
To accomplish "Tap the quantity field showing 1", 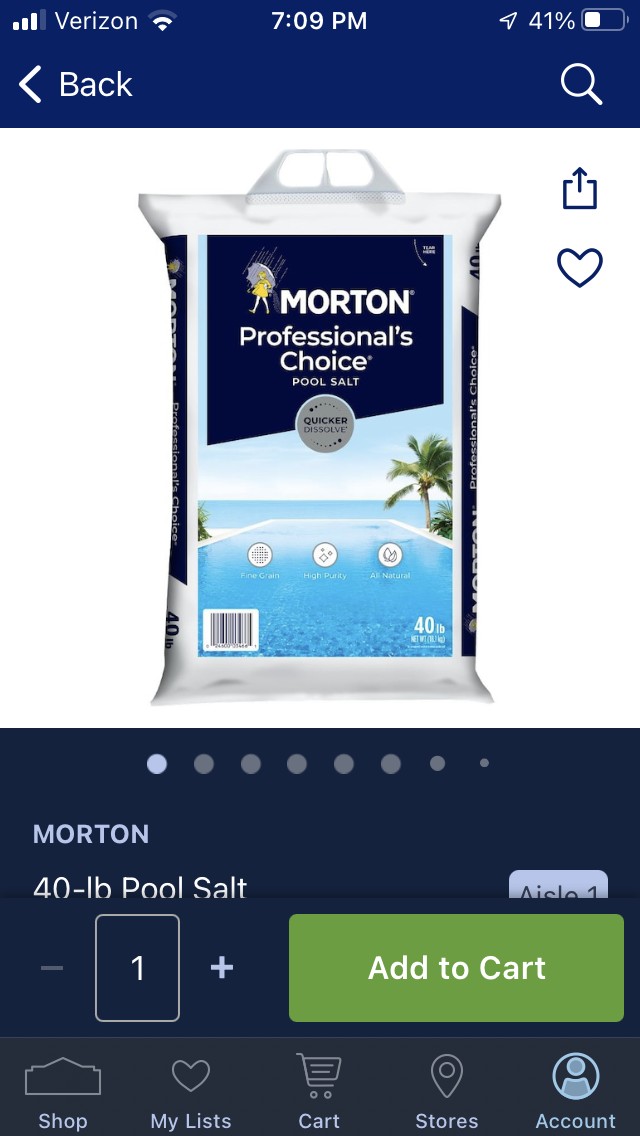I will [x=138, y=968].
